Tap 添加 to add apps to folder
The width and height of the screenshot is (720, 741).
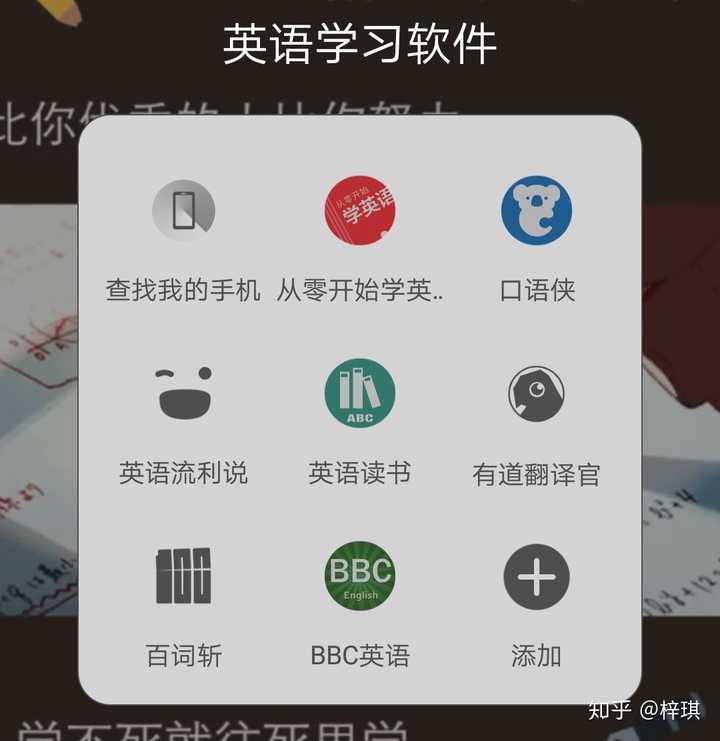point(537,577)
